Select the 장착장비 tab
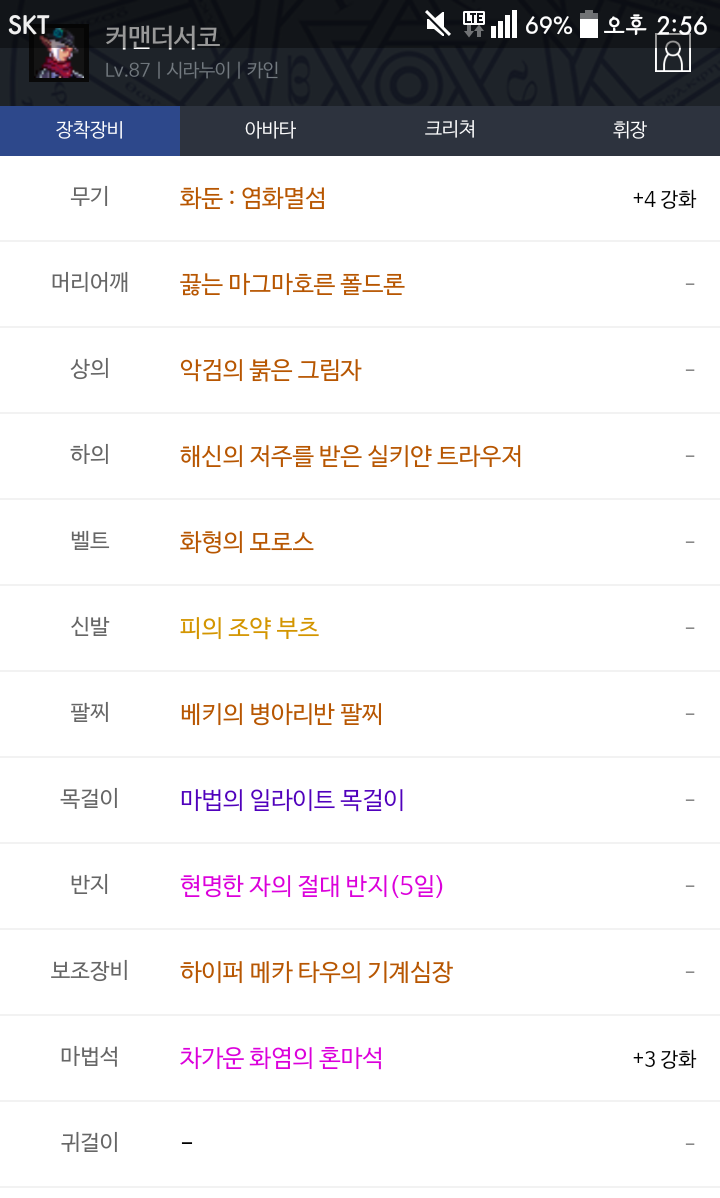Screen dimensions: 720x1198 pos(90,130)
